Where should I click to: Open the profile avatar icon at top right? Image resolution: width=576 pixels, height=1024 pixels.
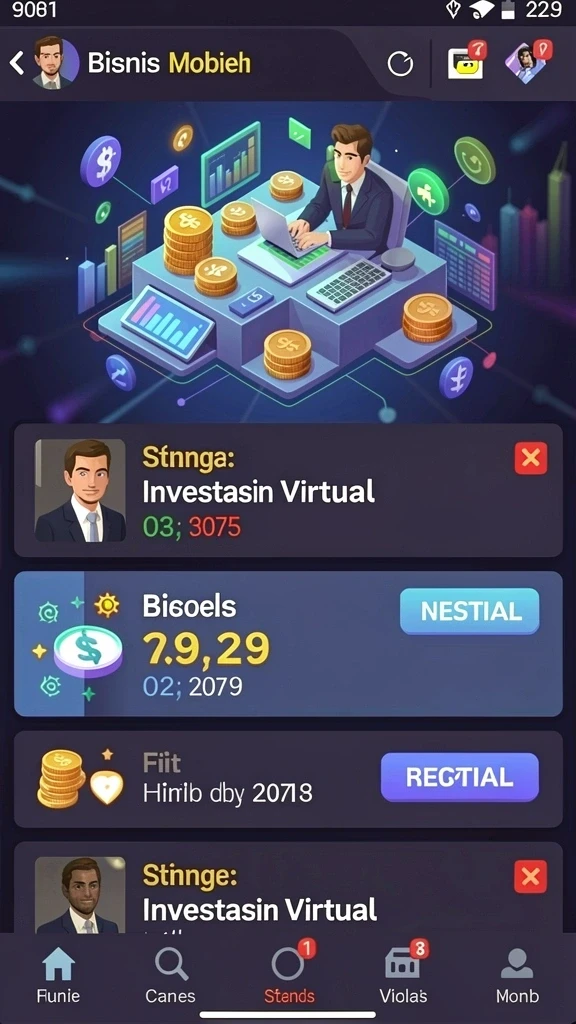tap(528, 61)
